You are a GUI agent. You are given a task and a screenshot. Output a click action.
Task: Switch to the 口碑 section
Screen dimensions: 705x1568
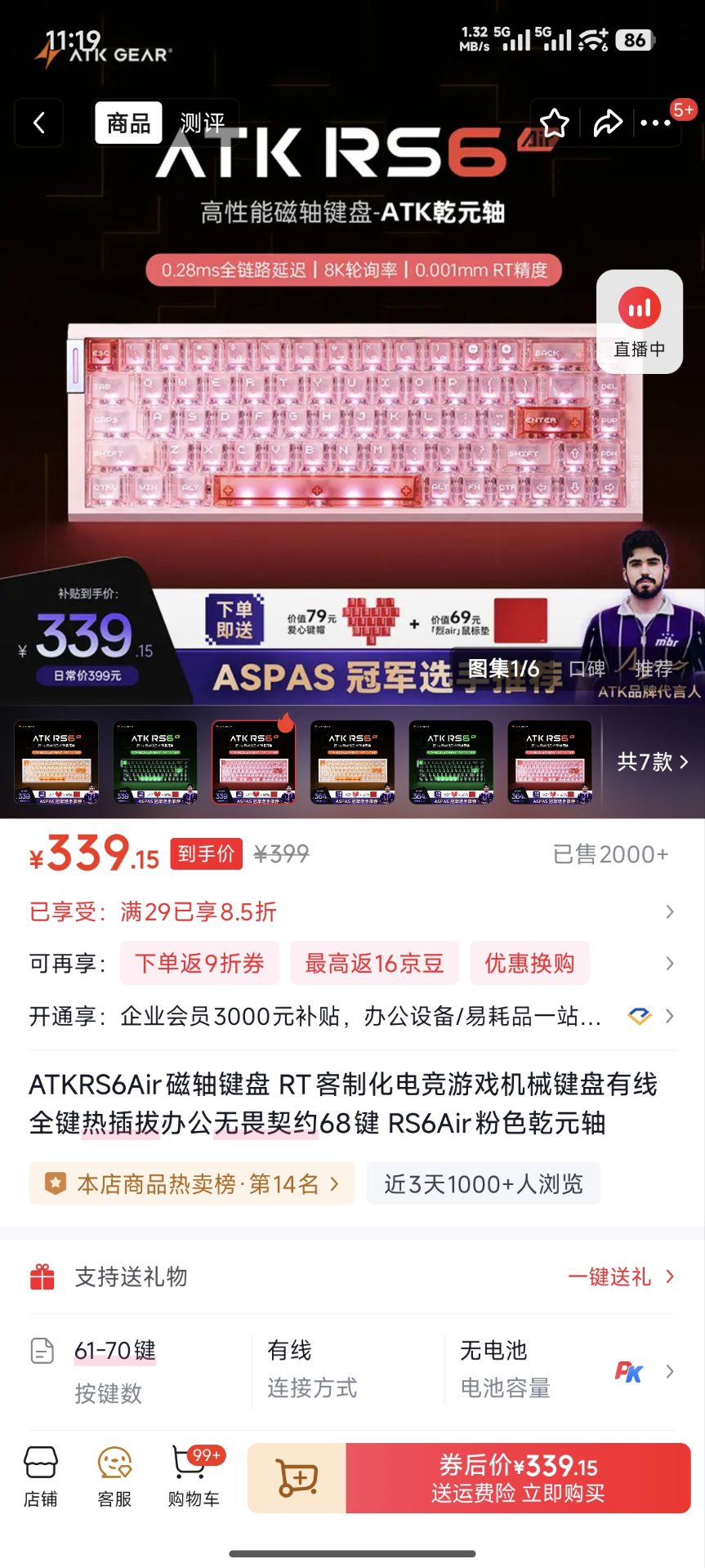[587, 669]
